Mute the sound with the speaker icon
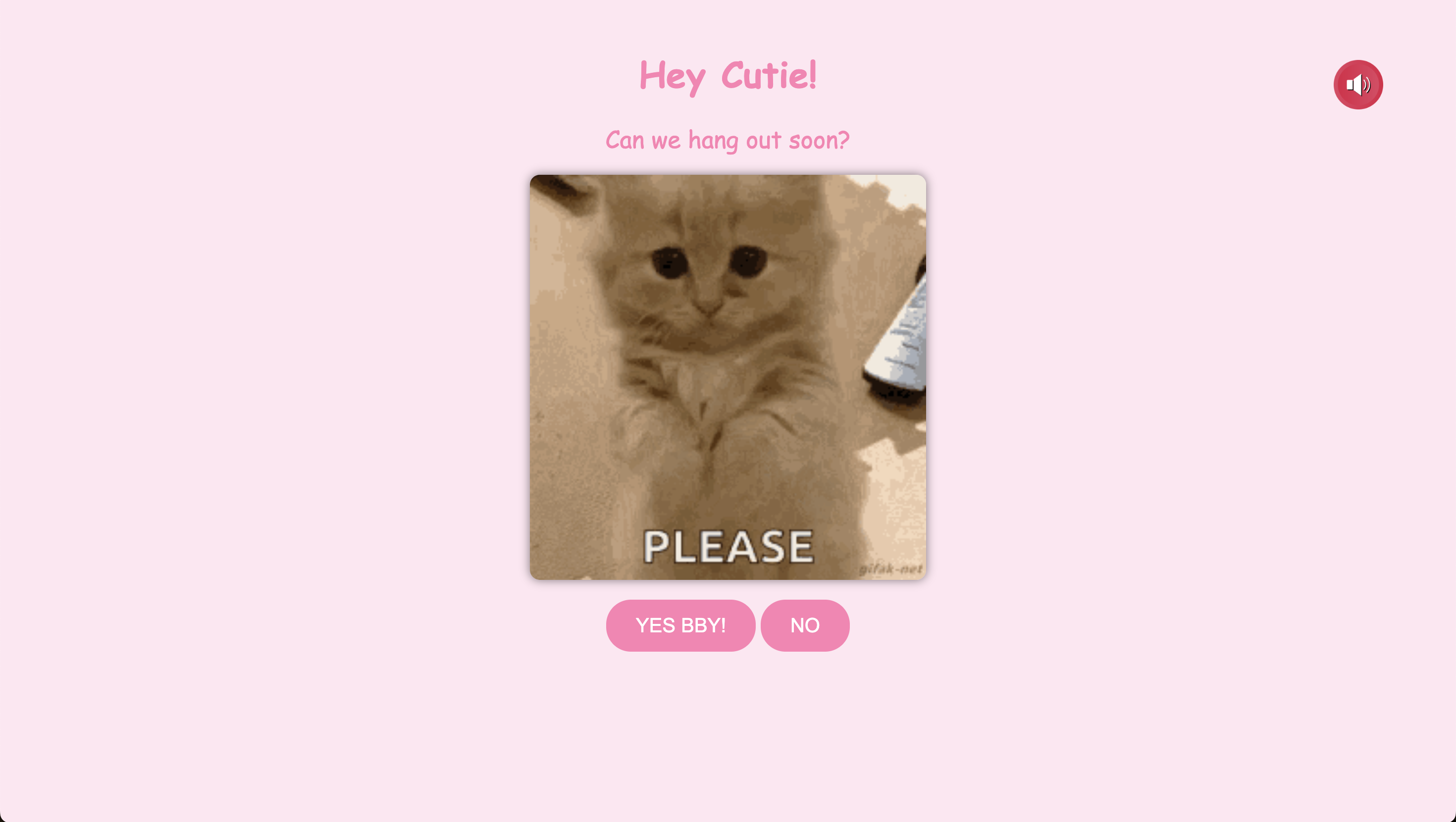The height and width of the screenshot is (822, 1456). (1357, 85)
